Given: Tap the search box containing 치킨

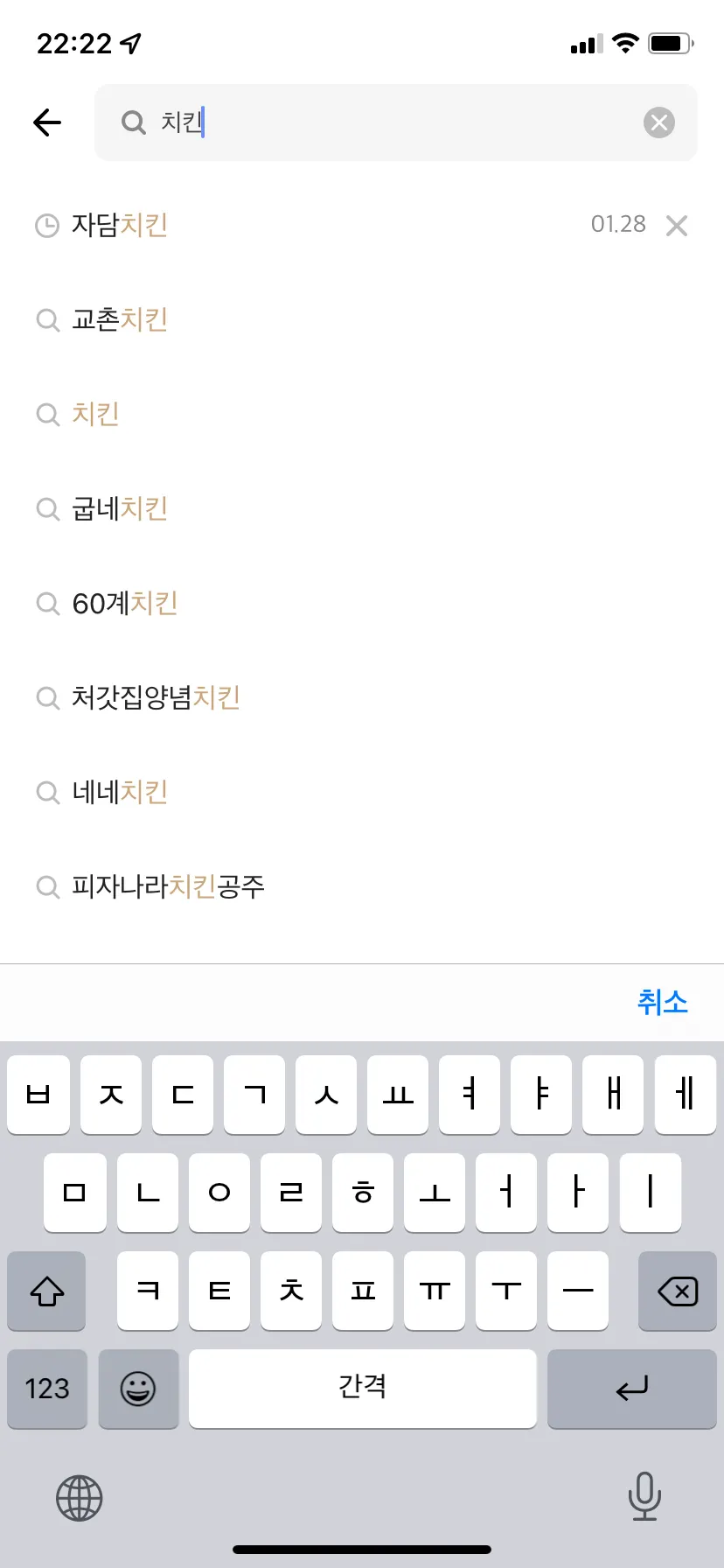Looking at the screenshot, I should coord(385,122).
